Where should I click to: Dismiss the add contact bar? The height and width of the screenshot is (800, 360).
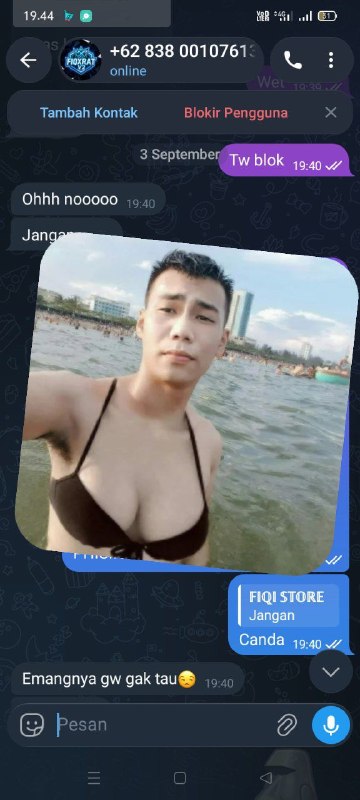[x=331, y=113]
